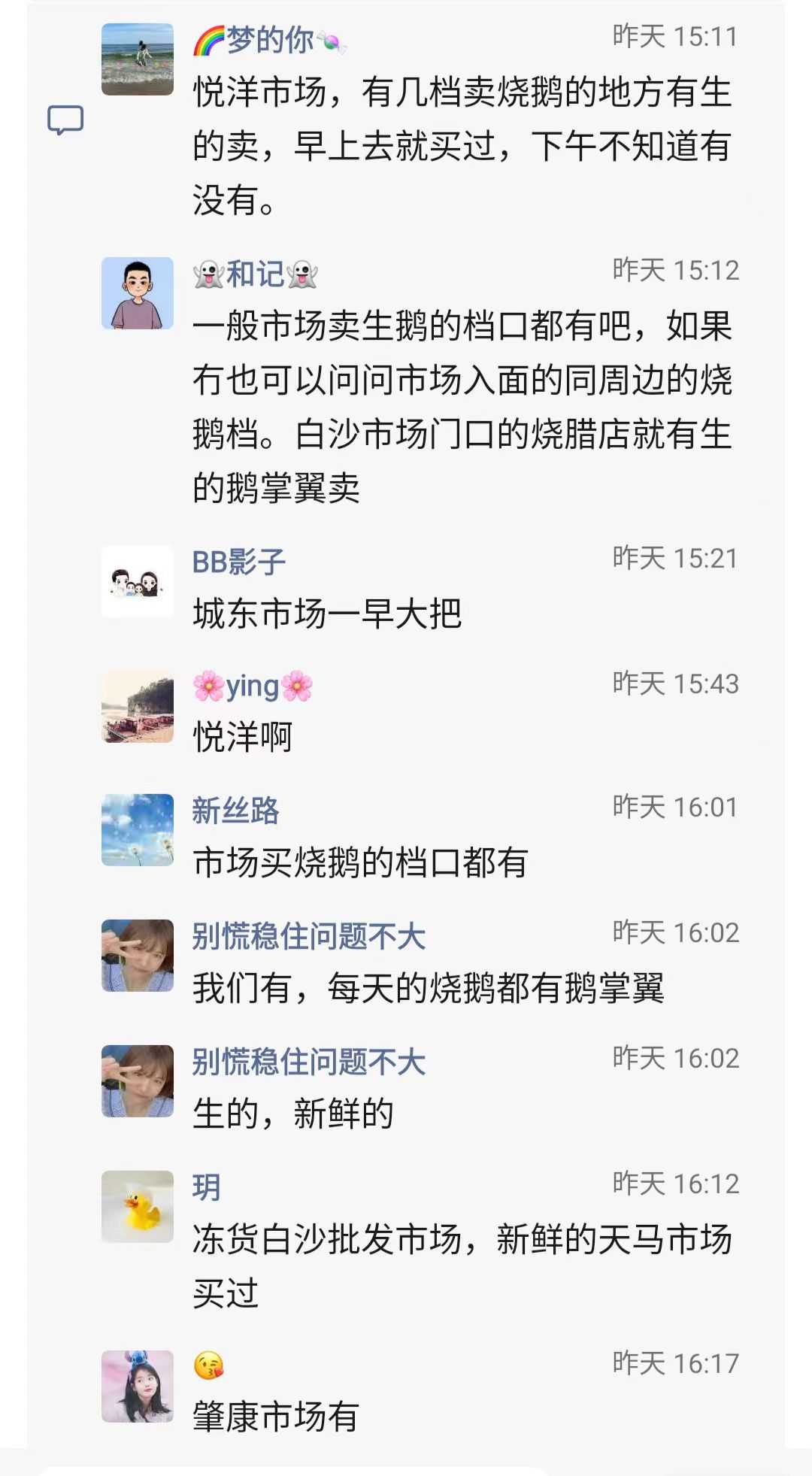
Task: Open 新丝路's sky avatar
Action: 138,829
